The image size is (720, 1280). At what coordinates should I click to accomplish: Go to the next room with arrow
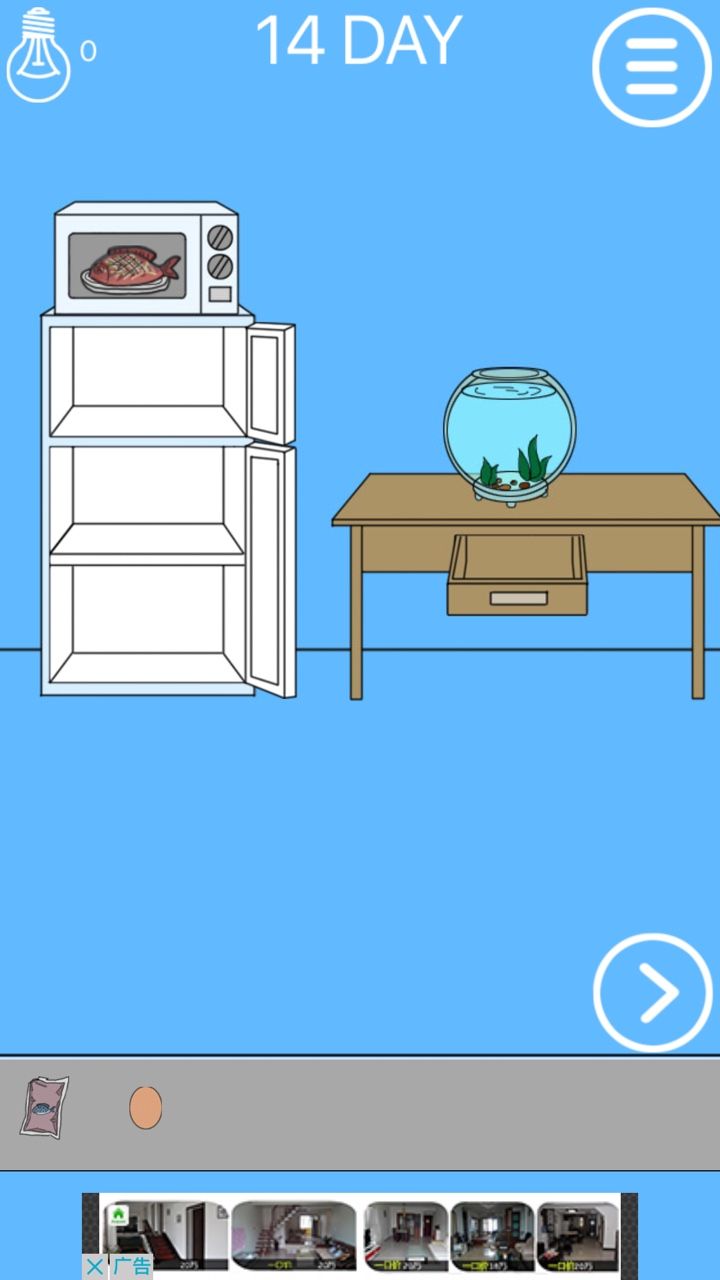tap(652, 992)
